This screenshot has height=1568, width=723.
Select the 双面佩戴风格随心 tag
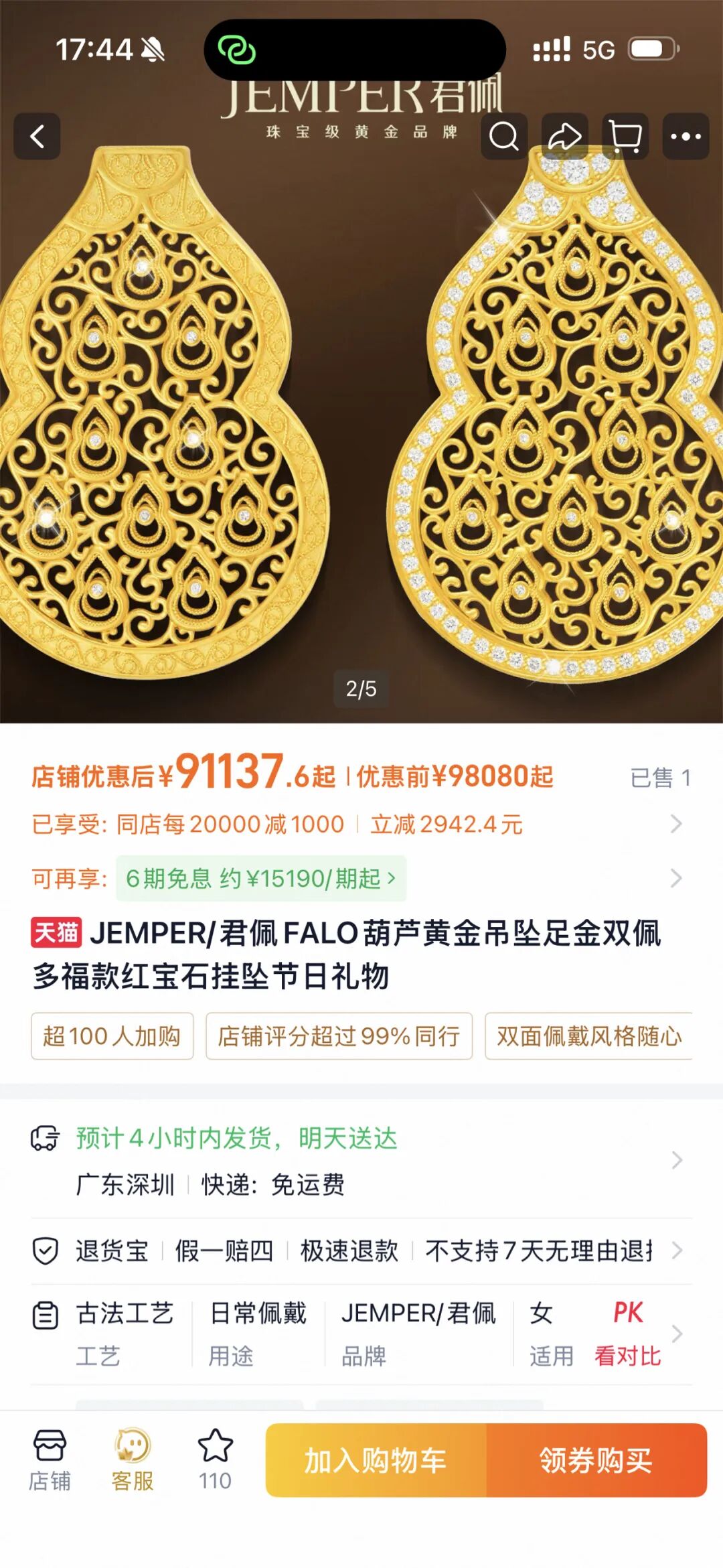click(x=589, y=1036)
